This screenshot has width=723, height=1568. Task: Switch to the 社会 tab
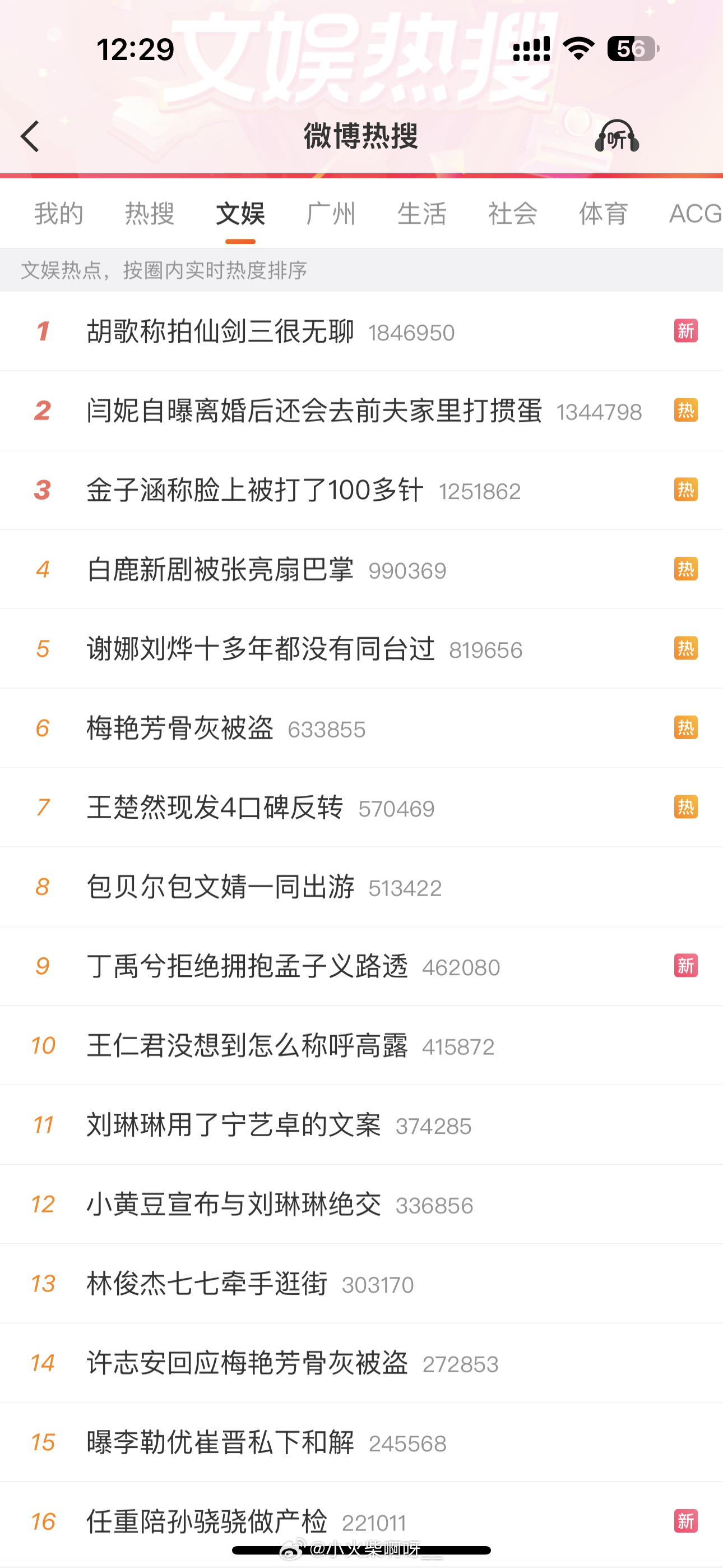point(512,214)
